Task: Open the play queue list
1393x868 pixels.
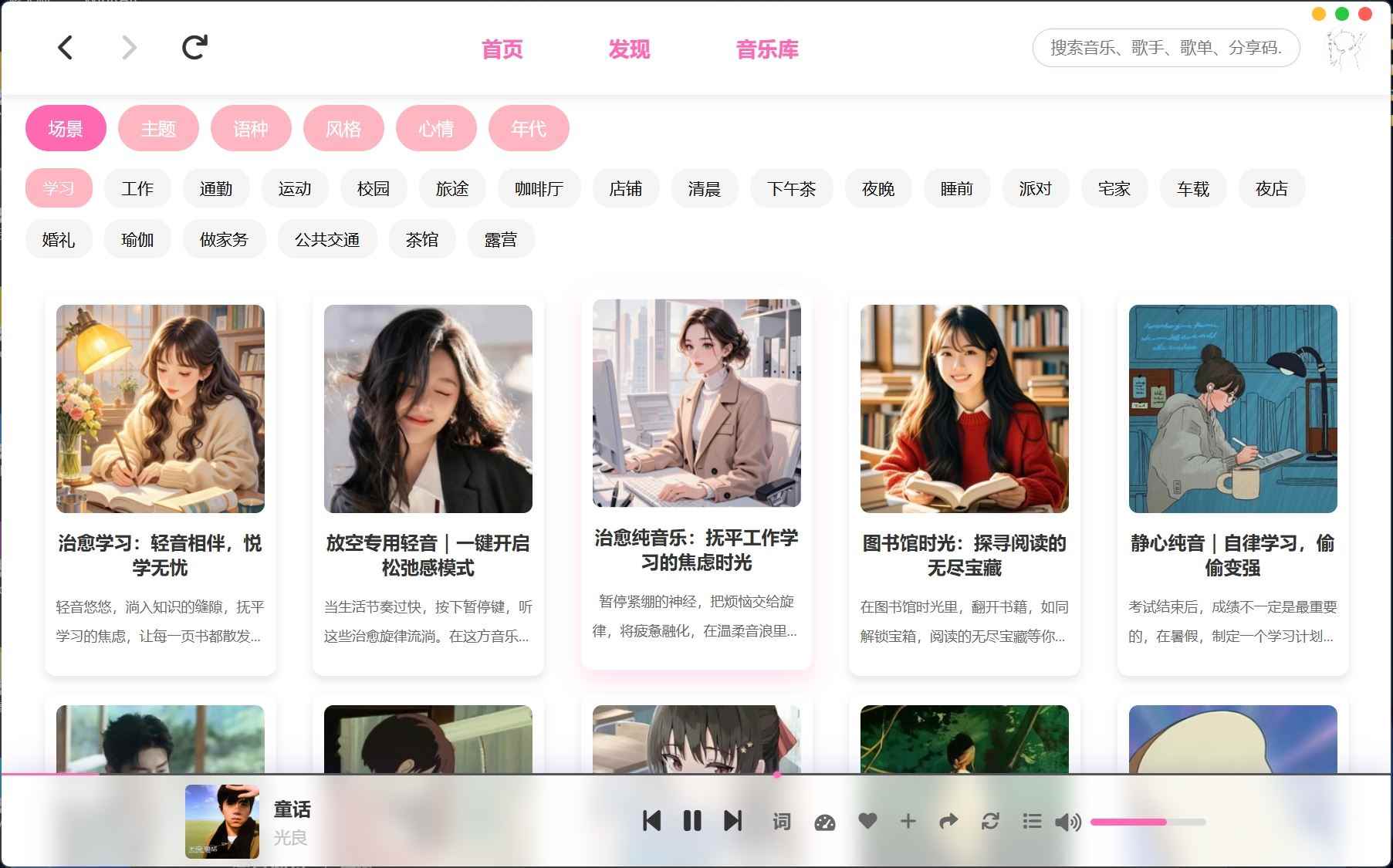Action: (1032, 822)
